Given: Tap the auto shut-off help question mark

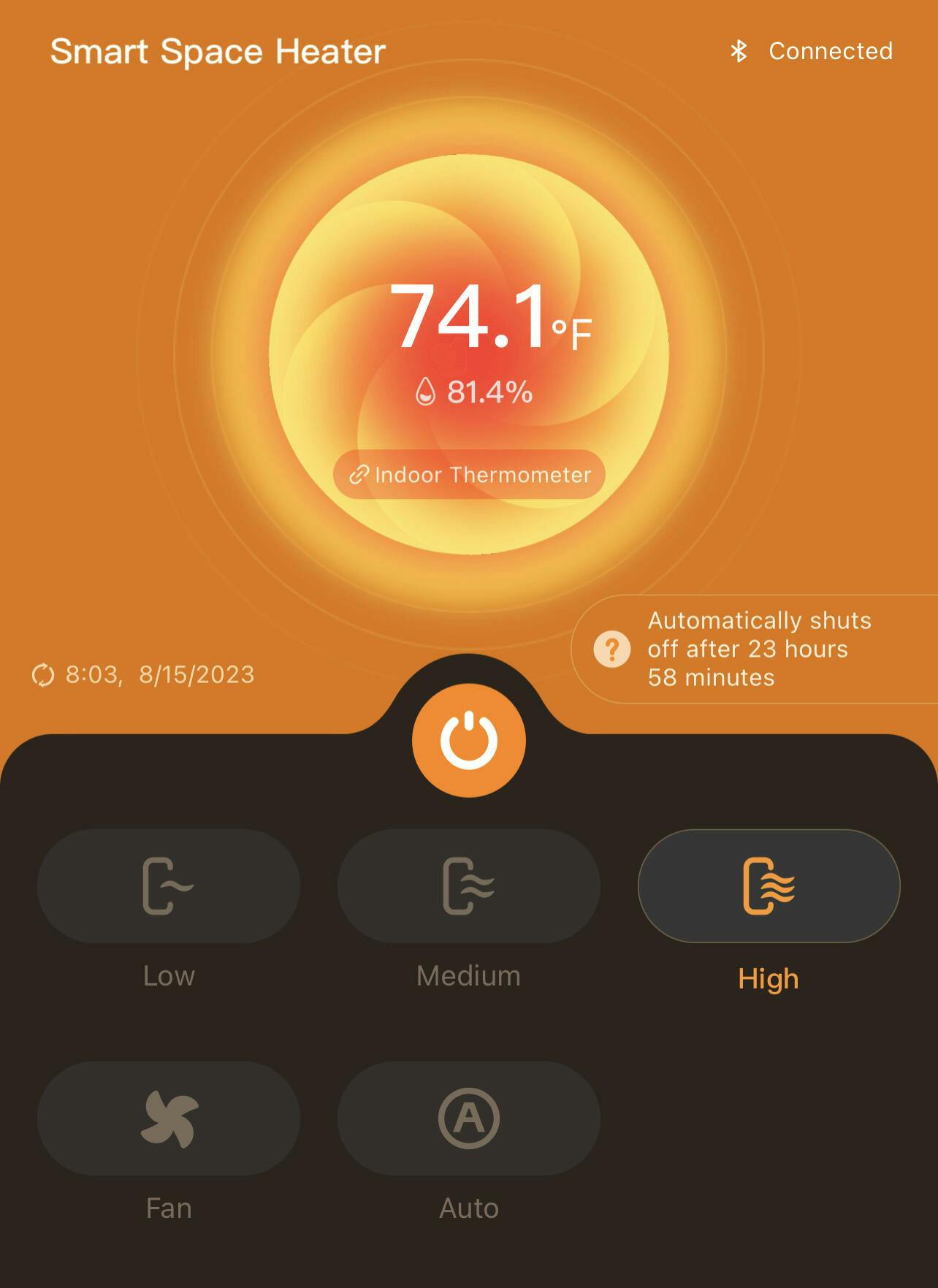Looking at the screenshot, I should (x=612, y=649).
